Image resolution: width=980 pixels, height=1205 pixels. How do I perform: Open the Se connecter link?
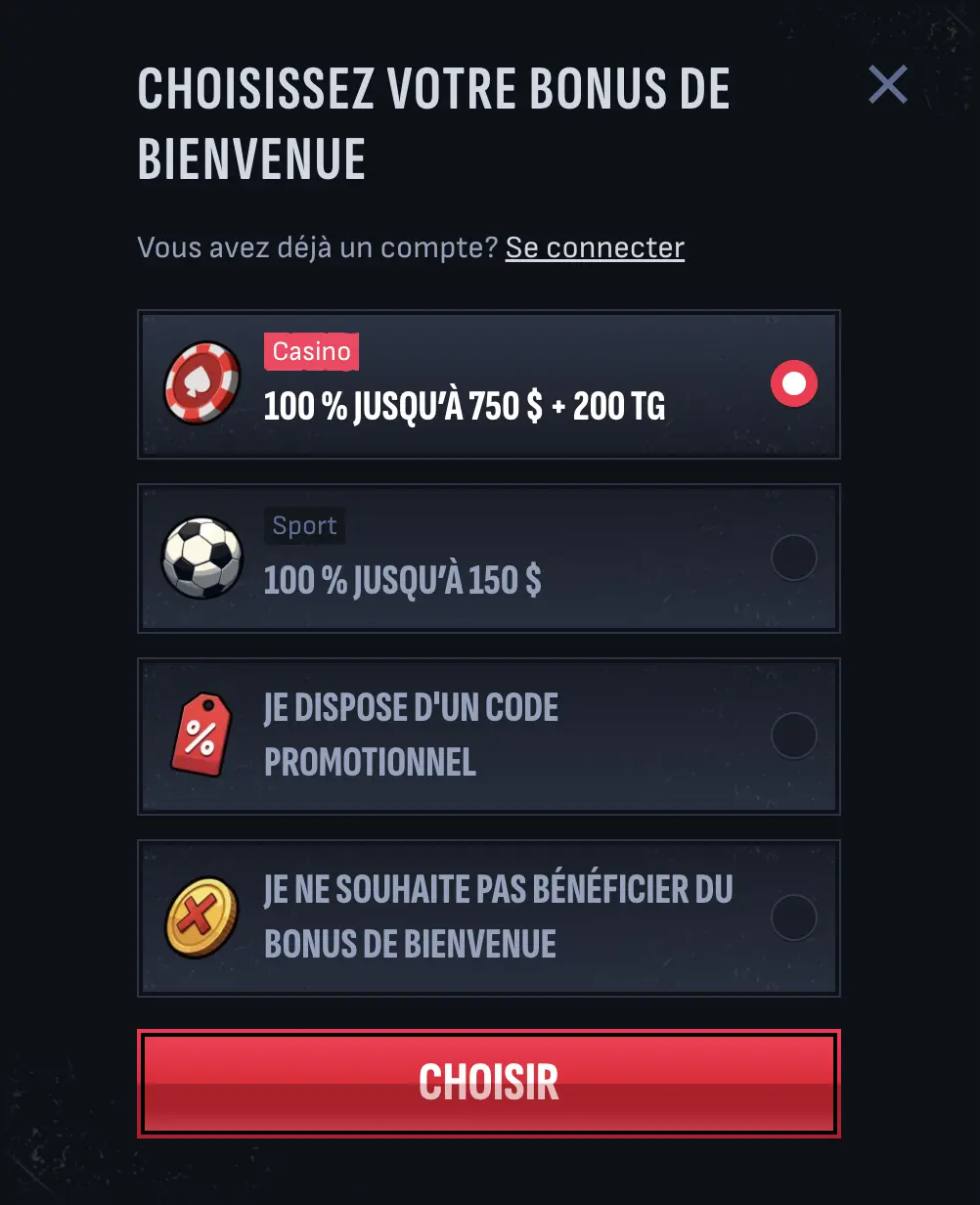(595, 247)
